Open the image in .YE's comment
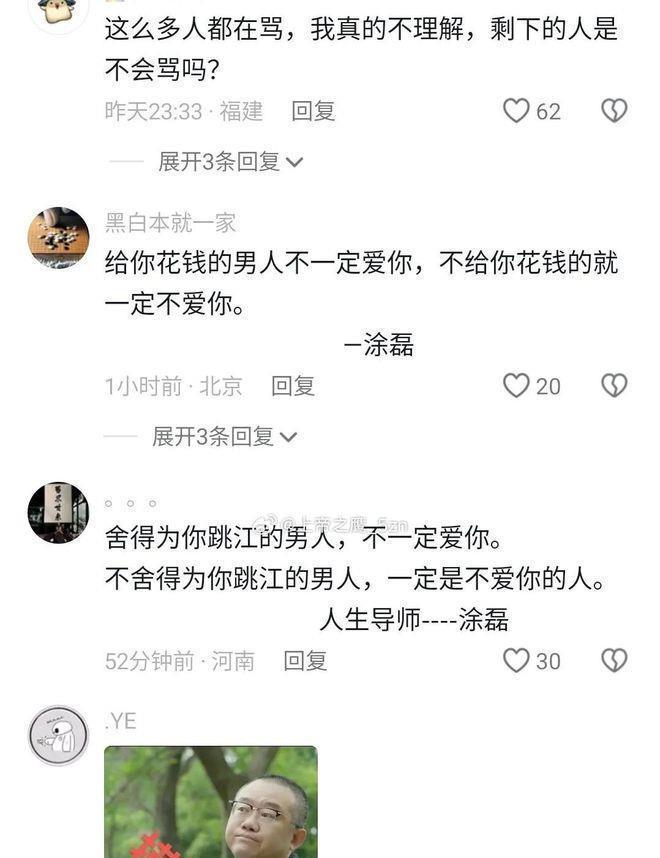The width and height of the screenshot is (660, 858). coord(211,801)
